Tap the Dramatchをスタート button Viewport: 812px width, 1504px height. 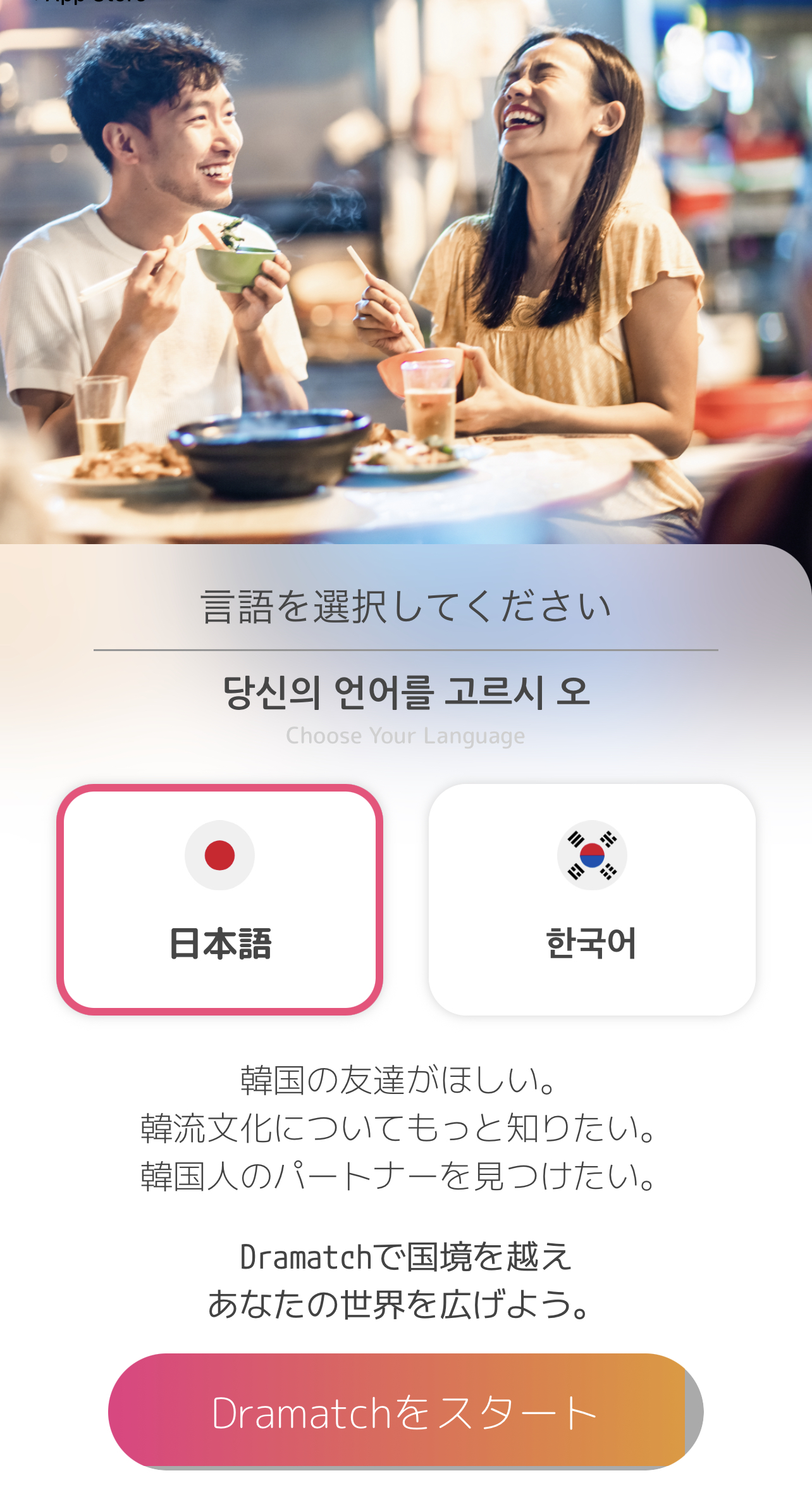(405, 1412)
